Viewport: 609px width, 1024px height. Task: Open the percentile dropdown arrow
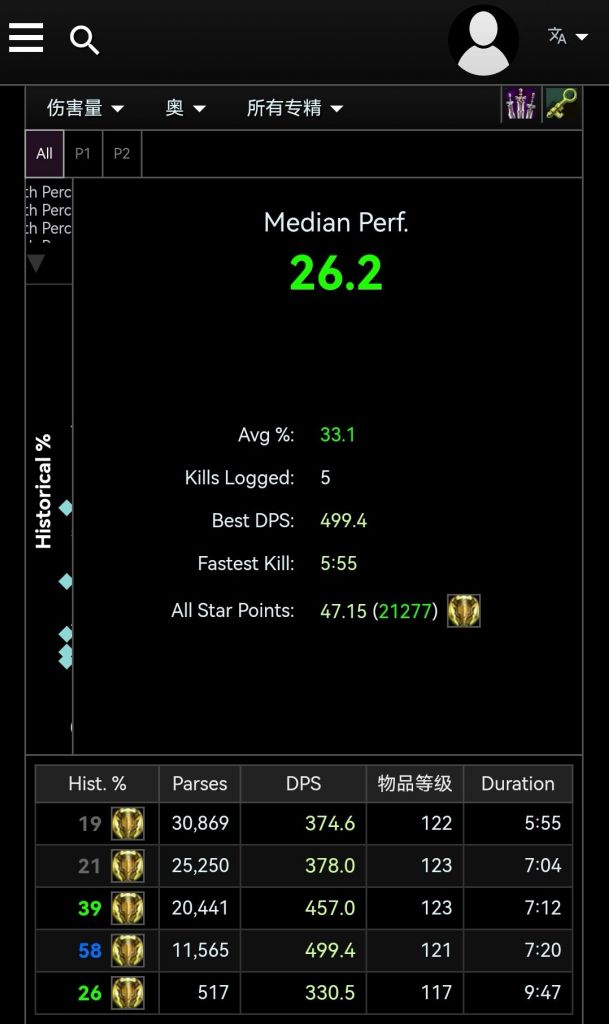pos(36,264)
